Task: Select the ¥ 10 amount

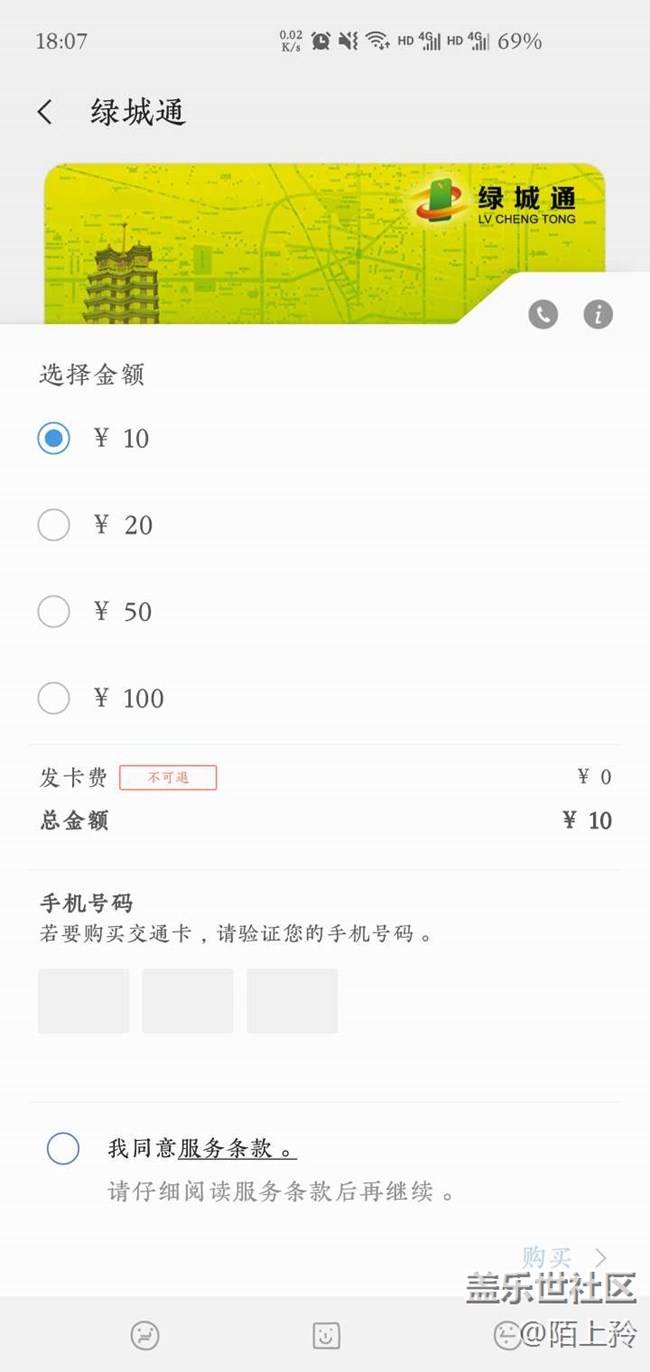Action: point(54,438)
